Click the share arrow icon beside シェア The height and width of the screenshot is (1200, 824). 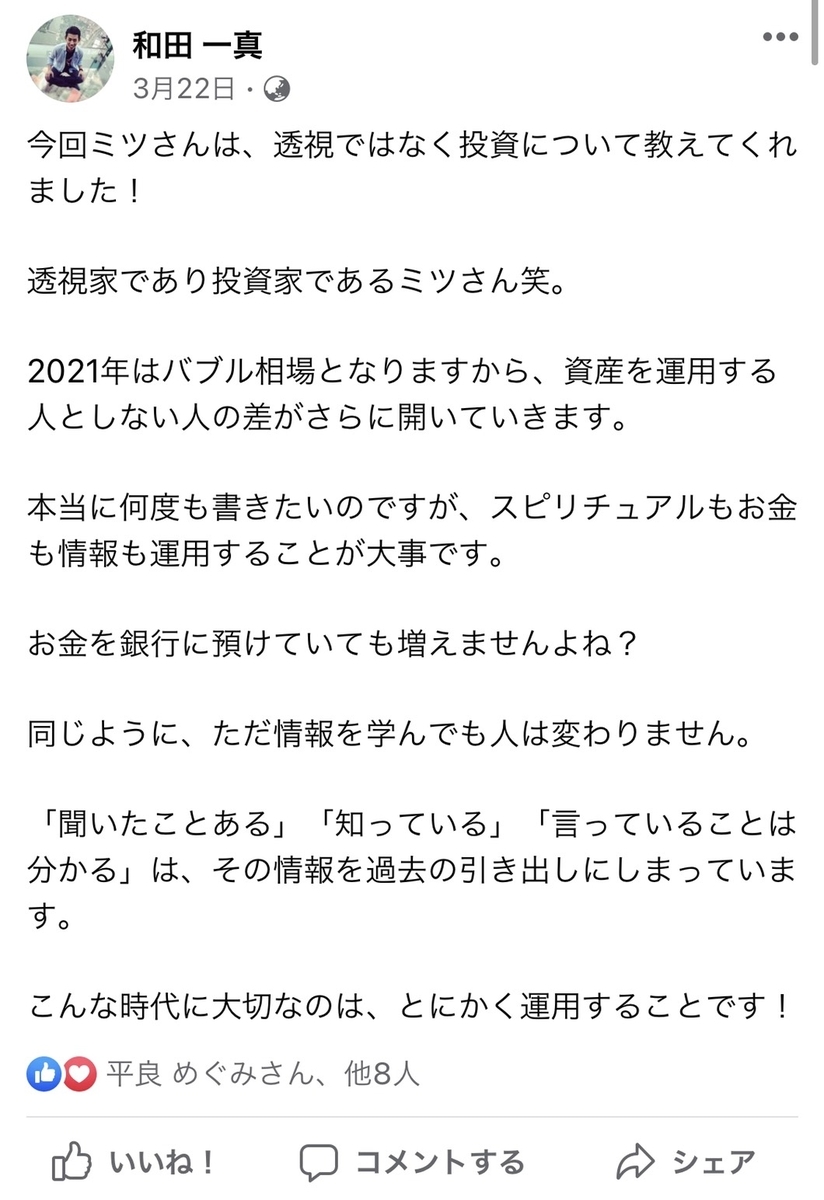point(637,1162)
